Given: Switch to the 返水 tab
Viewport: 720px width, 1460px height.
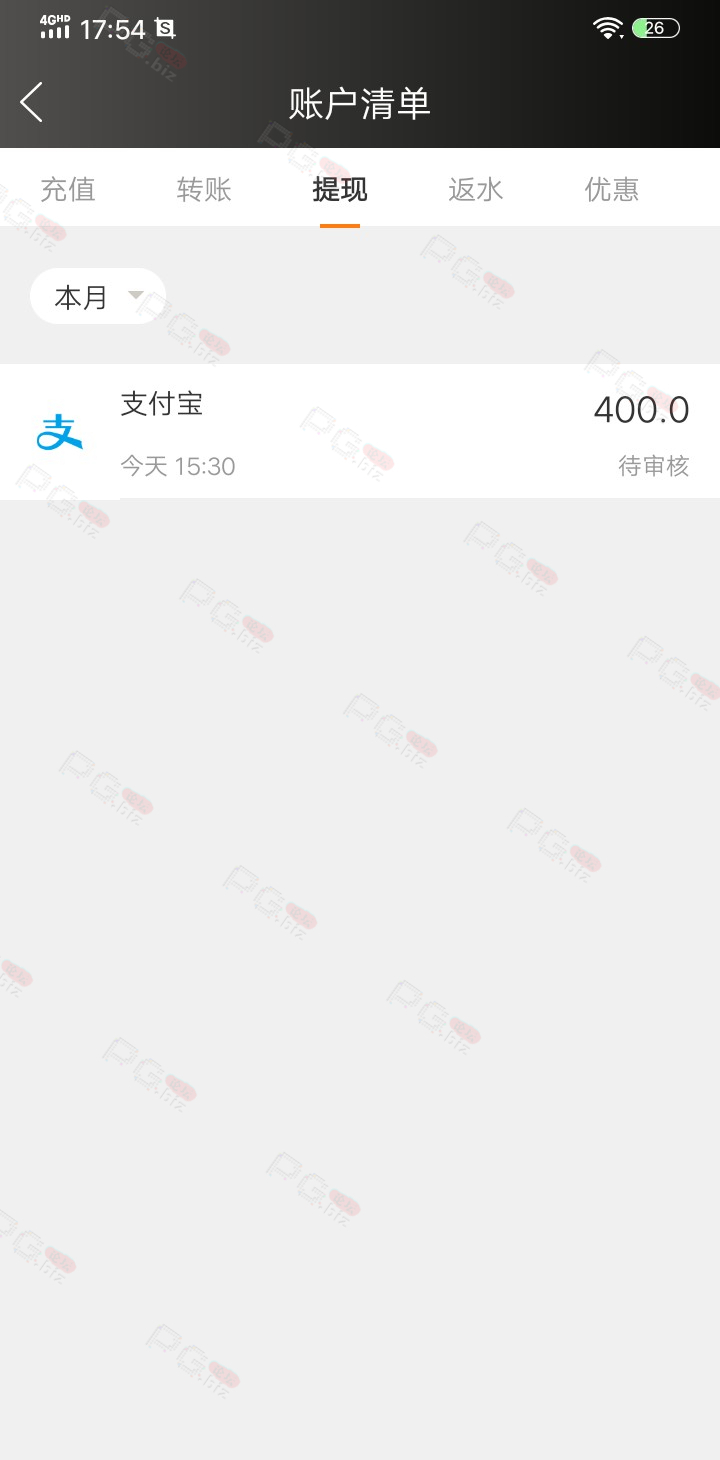Looking at the screenshot, I should (x=476, y=189).
